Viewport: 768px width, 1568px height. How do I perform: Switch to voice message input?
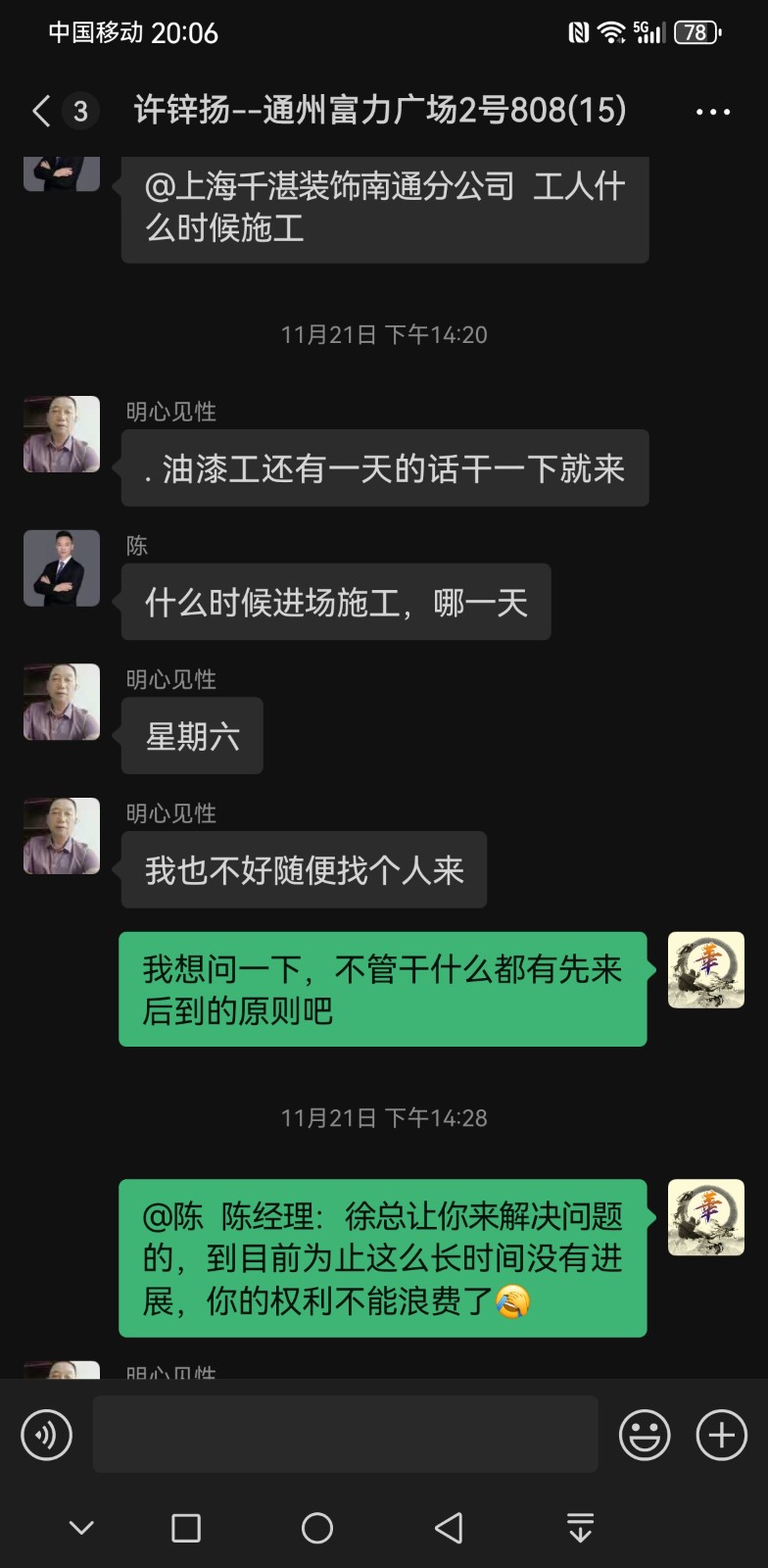(46, 1436)
